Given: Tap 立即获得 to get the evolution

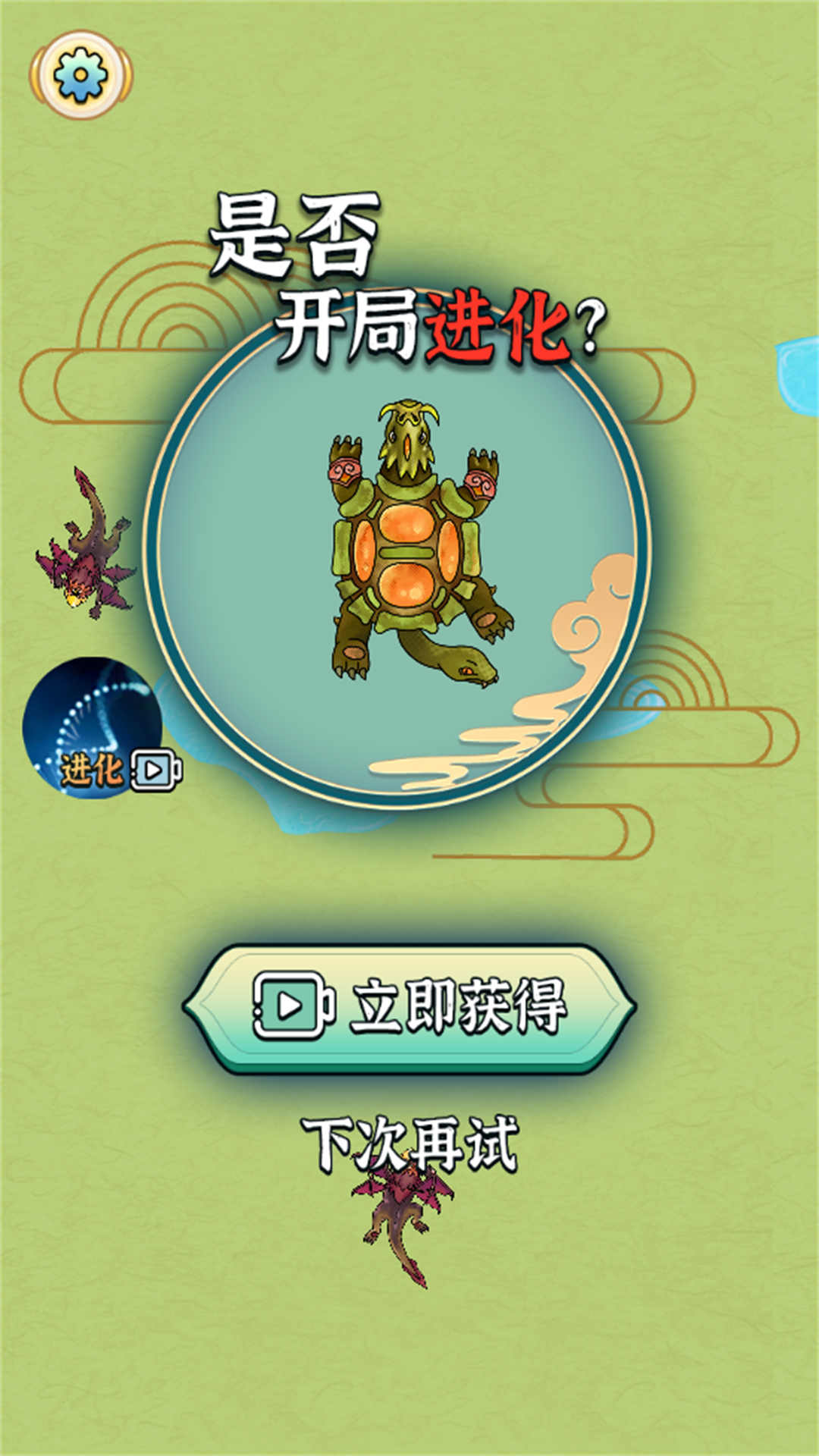Looking at the screenshot, I should pyautogui.click(x=409, y=1006).
